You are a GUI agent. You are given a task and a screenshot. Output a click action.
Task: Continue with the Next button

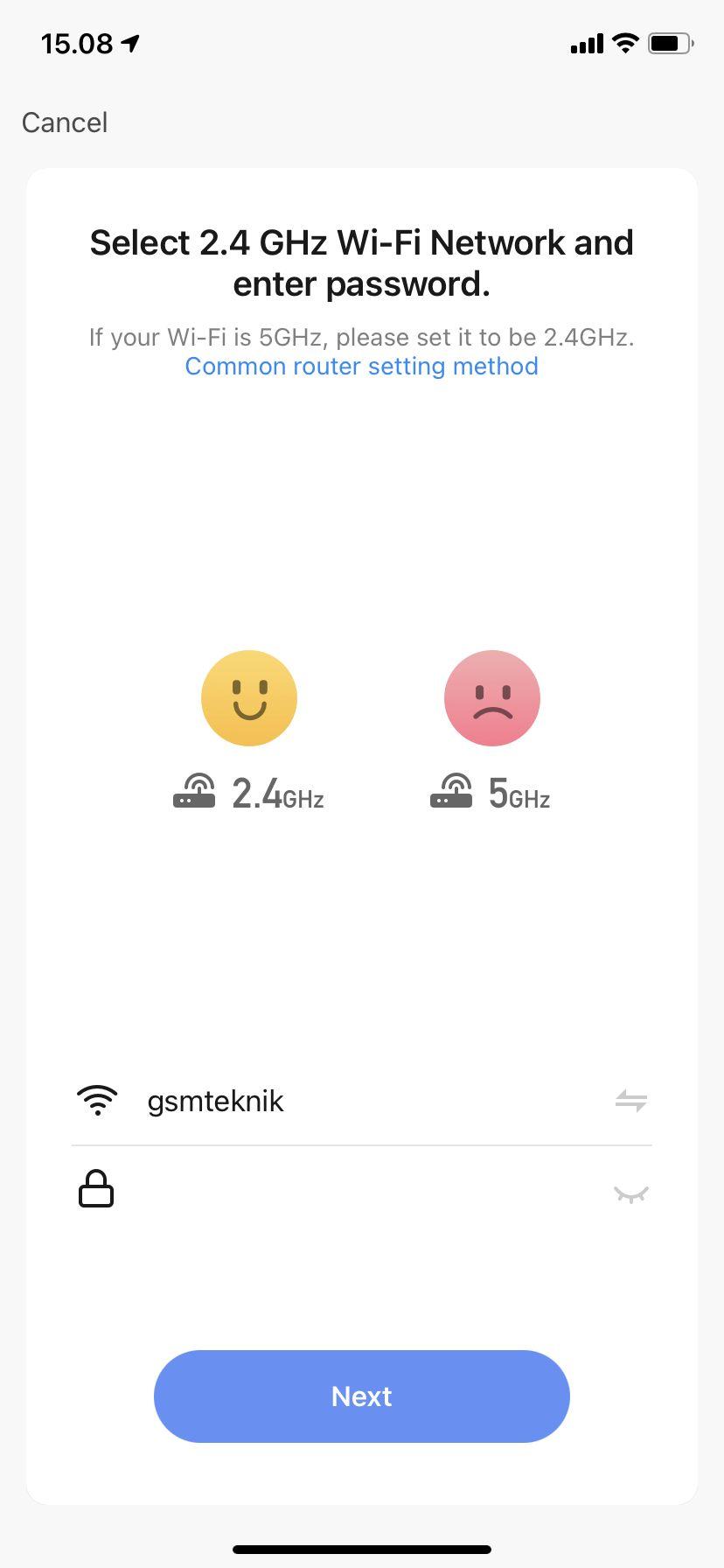coord(361,1396)
